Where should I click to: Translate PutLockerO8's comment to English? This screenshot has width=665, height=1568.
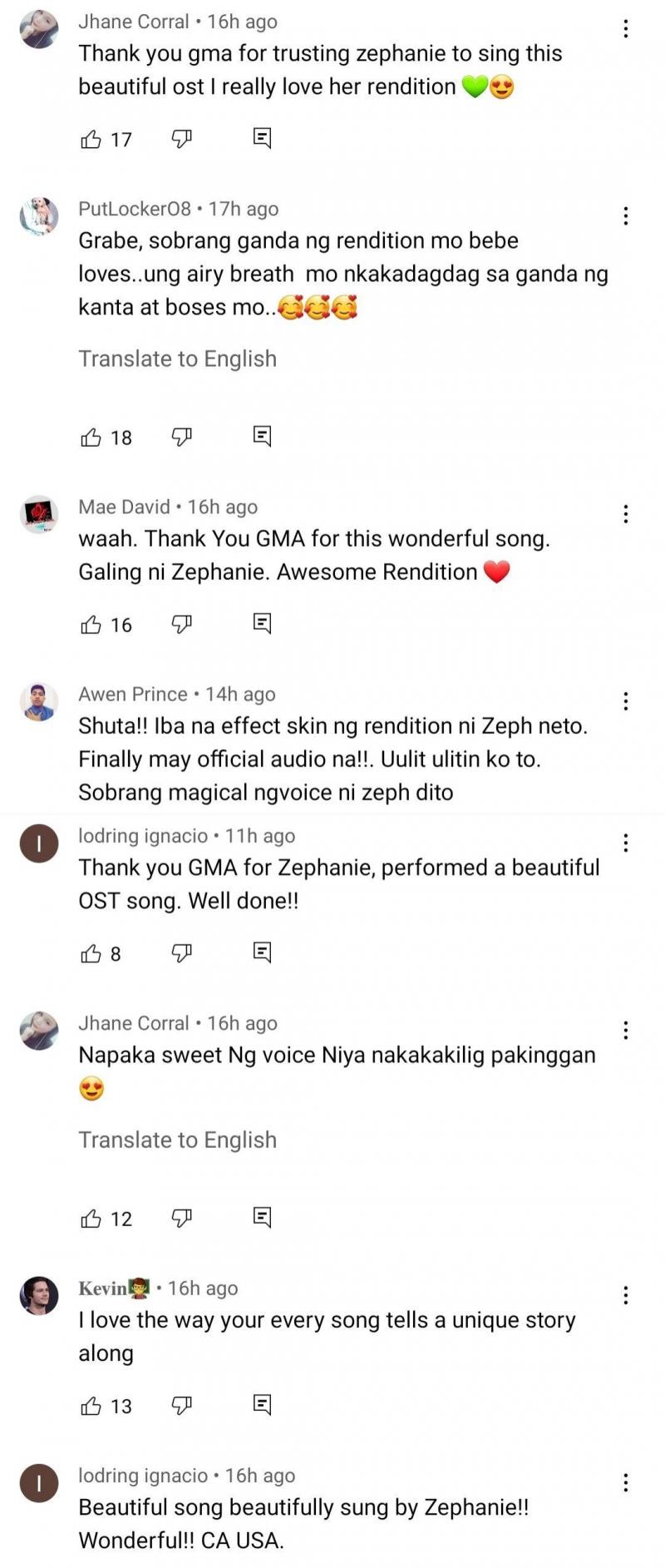[177, 359]
